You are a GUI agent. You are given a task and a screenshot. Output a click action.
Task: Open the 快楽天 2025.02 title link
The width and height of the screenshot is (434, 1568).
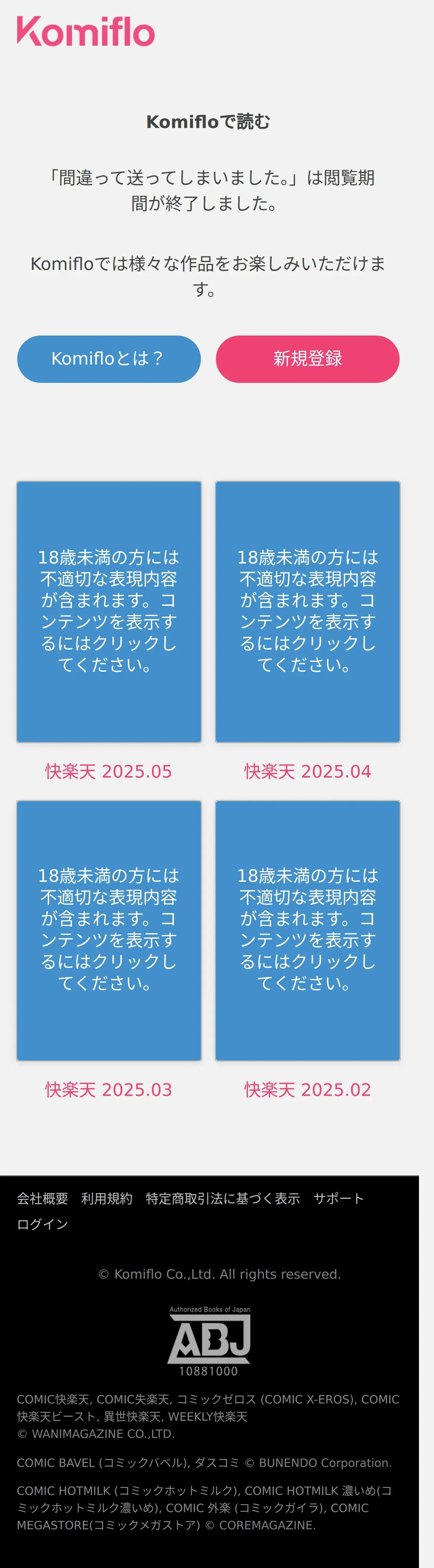pyautogui.click(x=308, y=1089)
